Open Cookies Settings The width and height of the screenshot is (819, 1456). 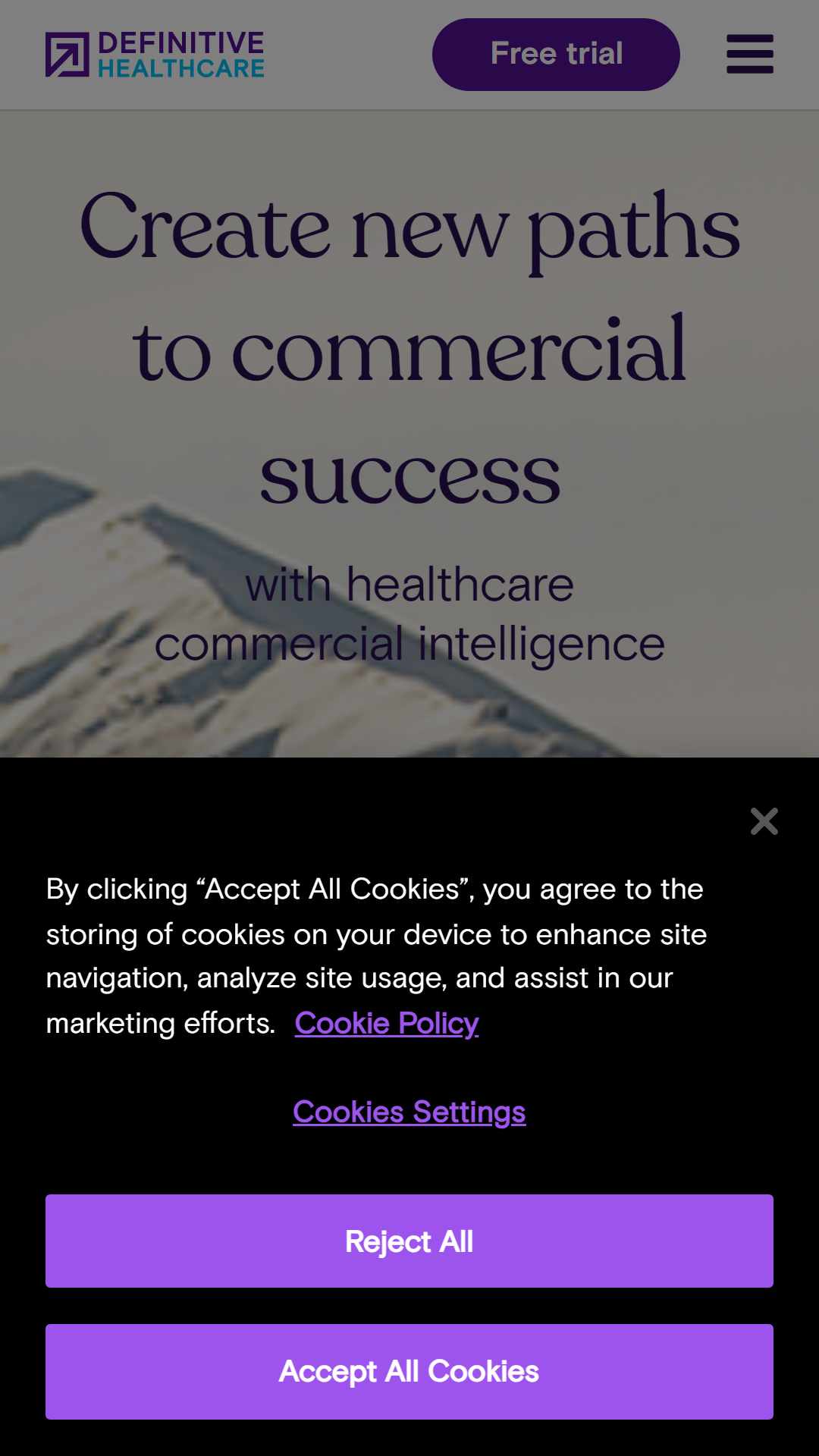click(409, 1112)
